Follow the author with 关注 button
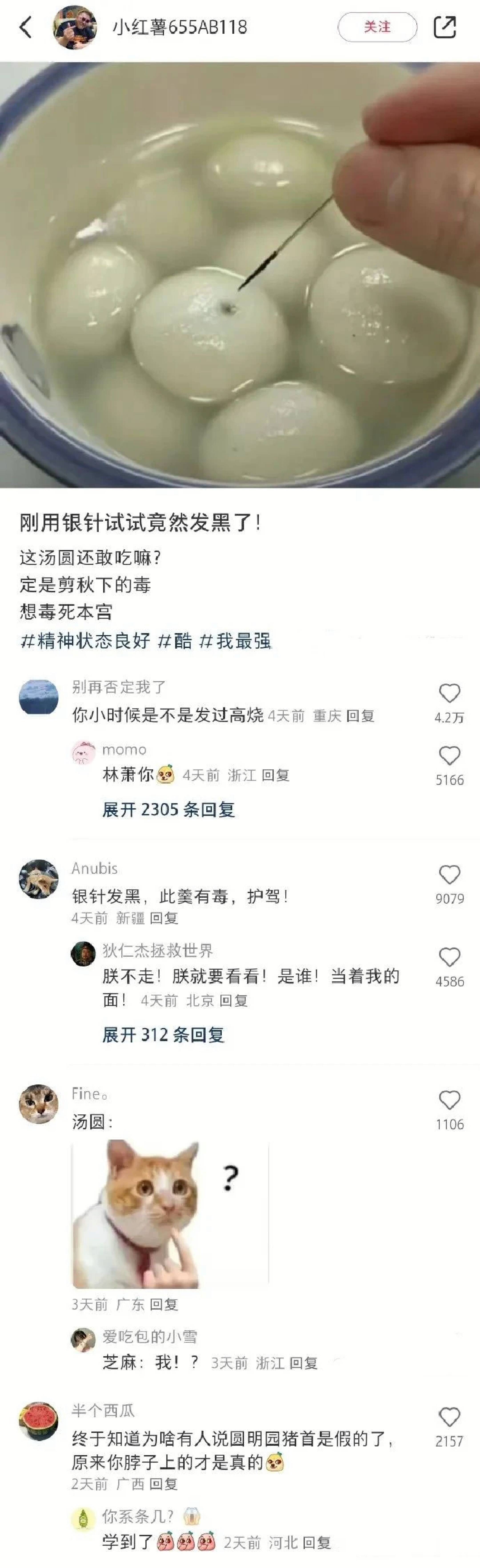This screenshot has height=1568, width=480. coord(377,27)
